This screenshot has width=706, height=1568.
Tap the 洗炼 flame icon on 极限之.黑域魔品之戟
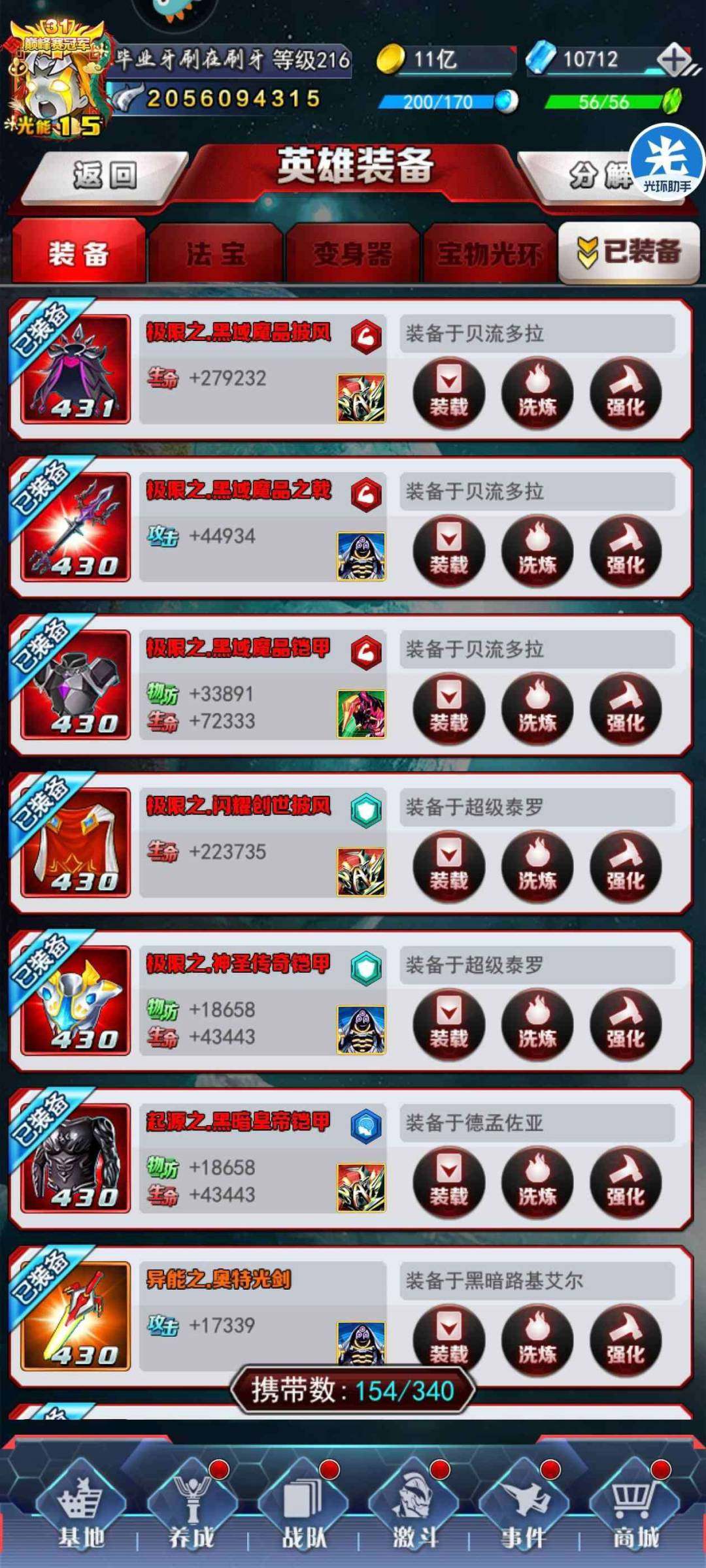[537, 551]
